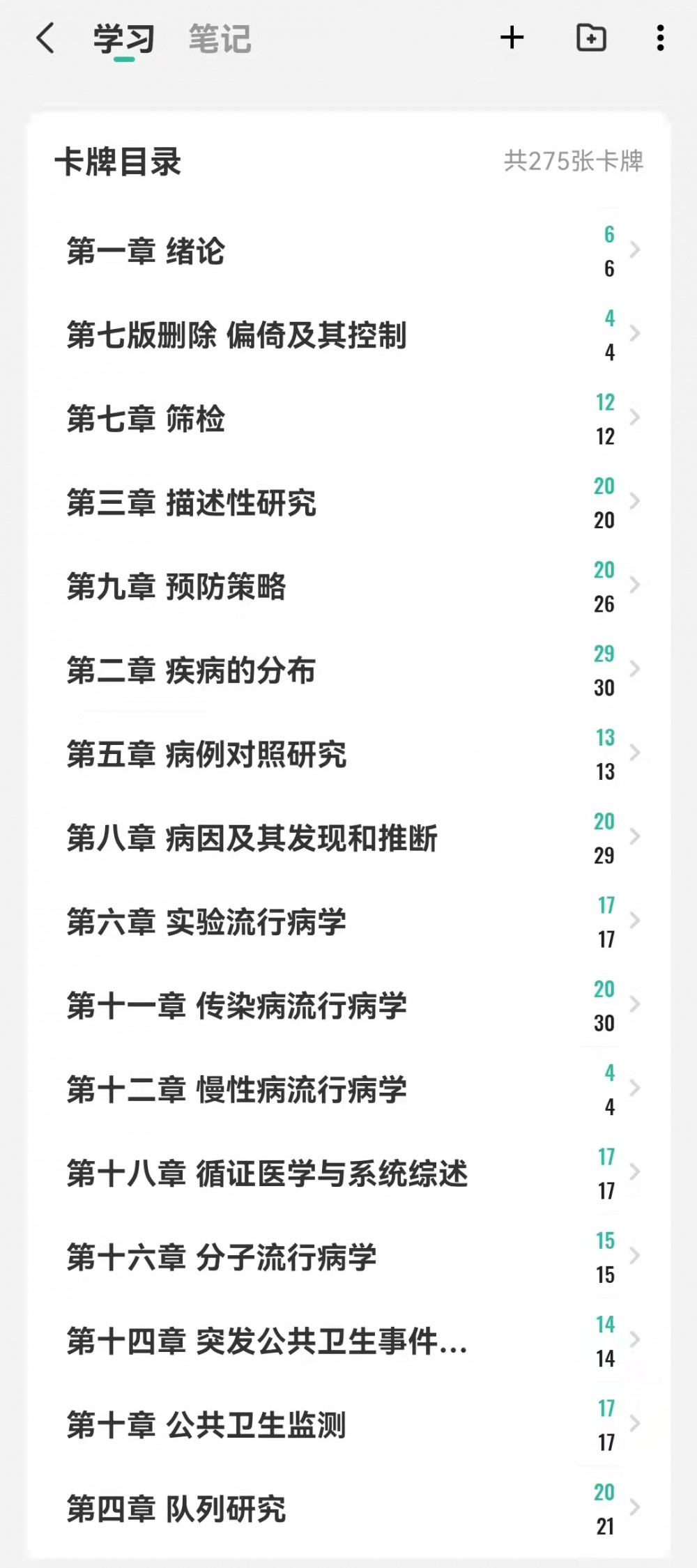Open 第四章 队列研究
697x1568 pixels.
pos(348,1509)
